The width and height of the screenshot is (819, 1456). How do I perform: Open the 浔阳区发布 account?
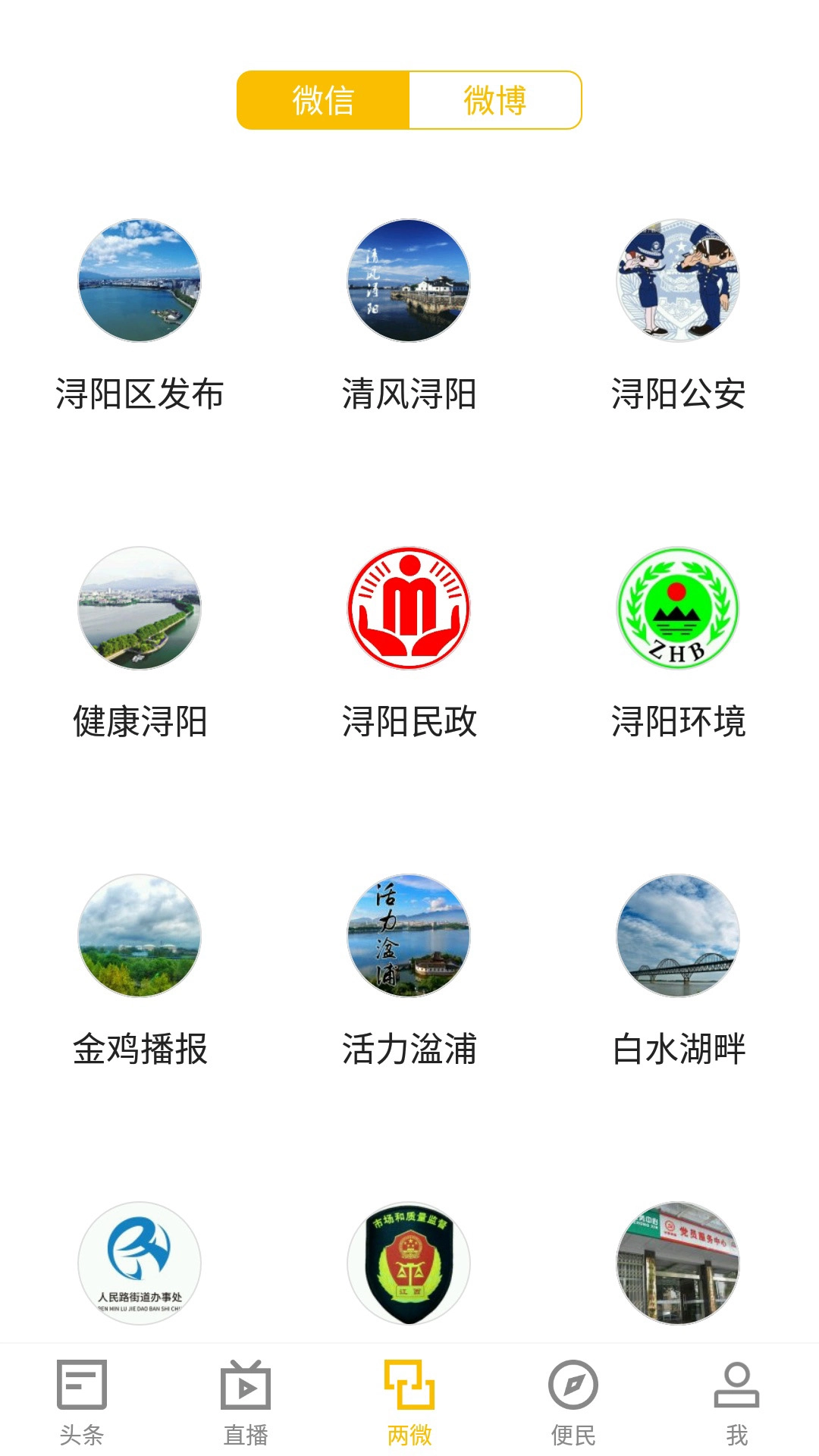coord(139,281)
